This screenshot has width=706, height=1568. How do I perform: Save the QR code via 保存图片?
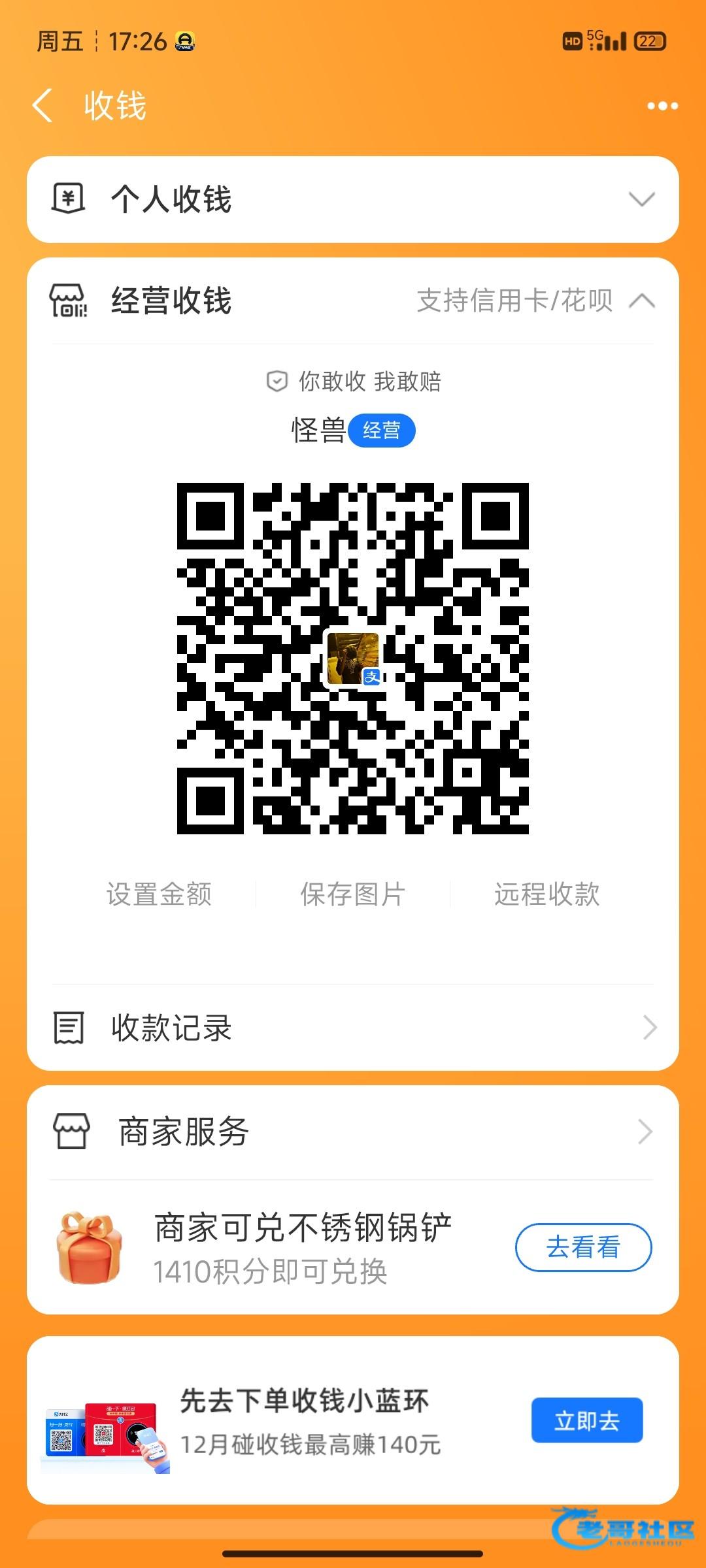(353, 894)
